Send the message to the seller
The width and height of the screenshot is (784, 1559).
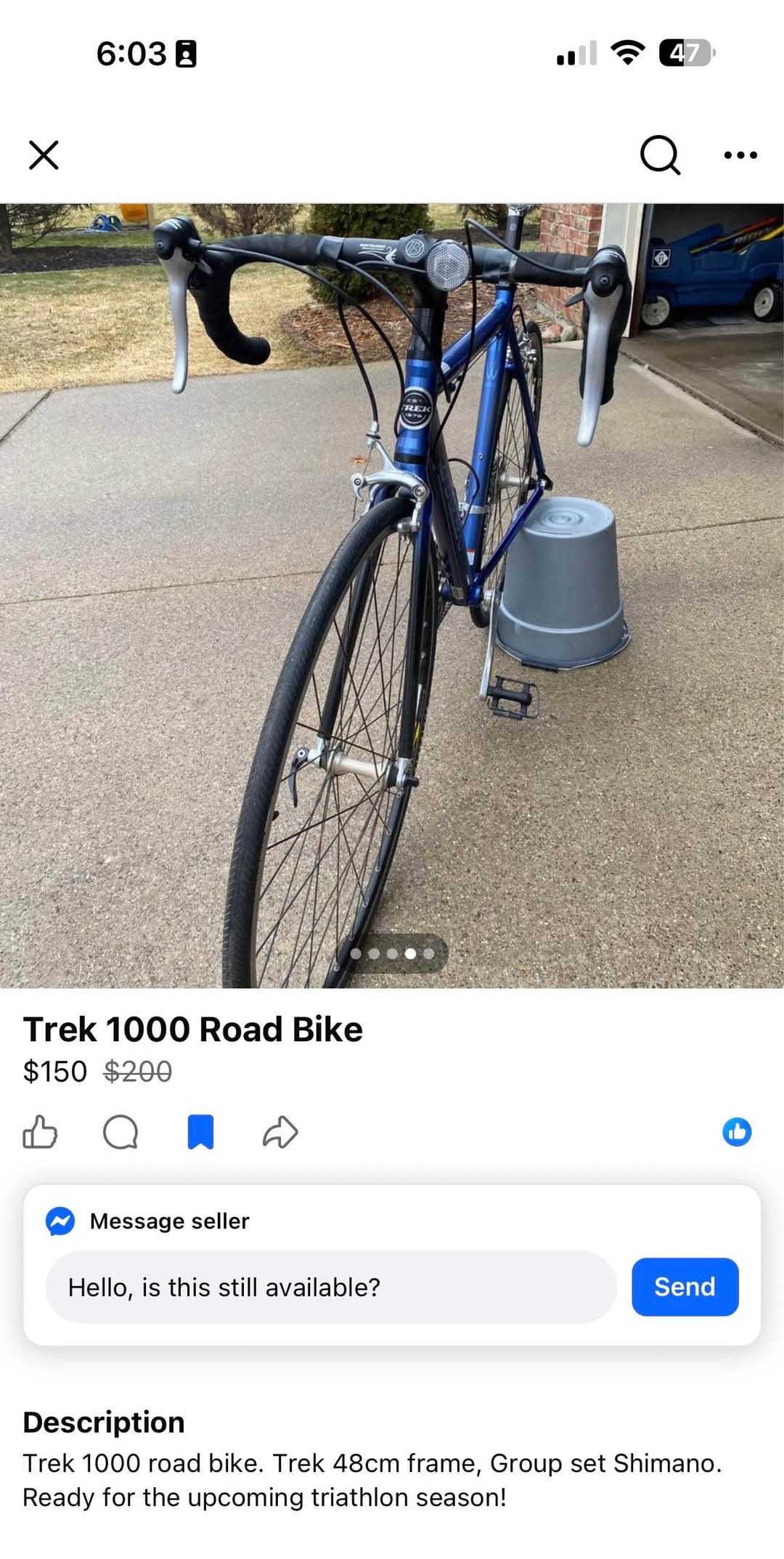[x=685, y=1287]
